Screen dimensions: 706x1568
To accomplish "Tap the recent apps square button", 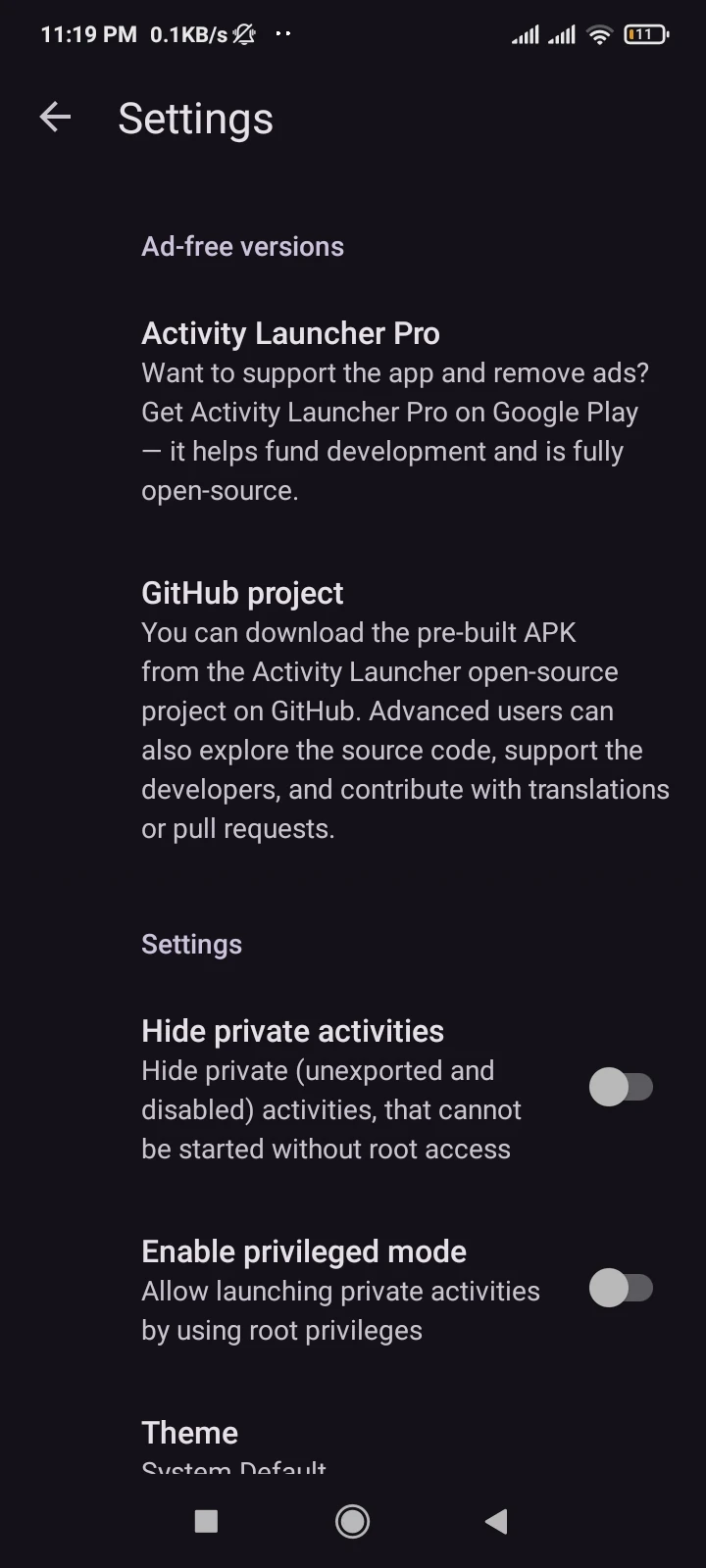I will (206, 1520).
